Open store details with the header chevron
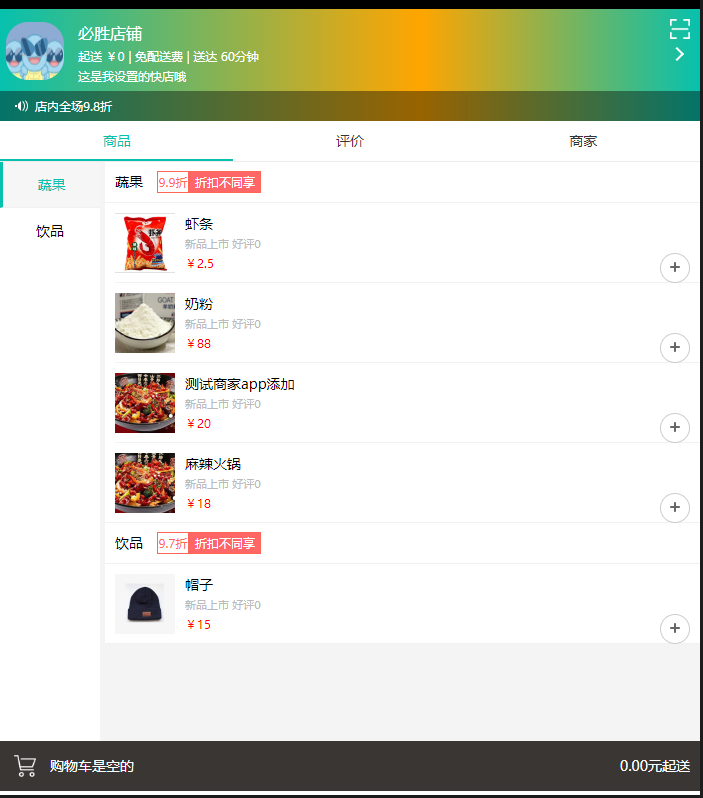Viewport: 703px width, 798px height. coord(680,54)
